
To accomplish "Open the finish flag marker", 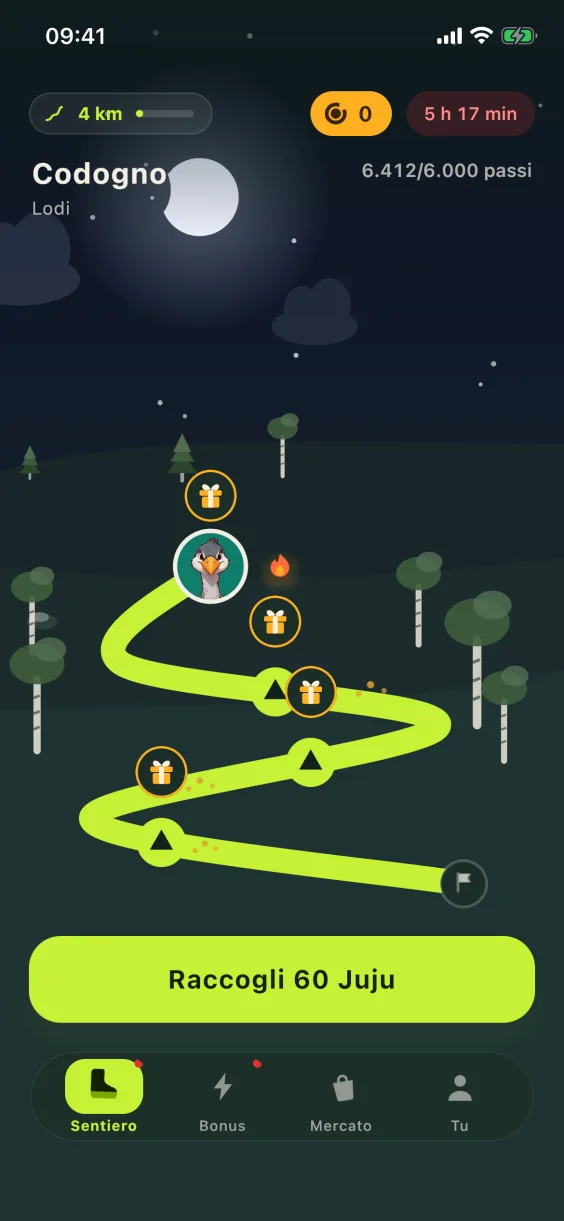I will point(464,883).
